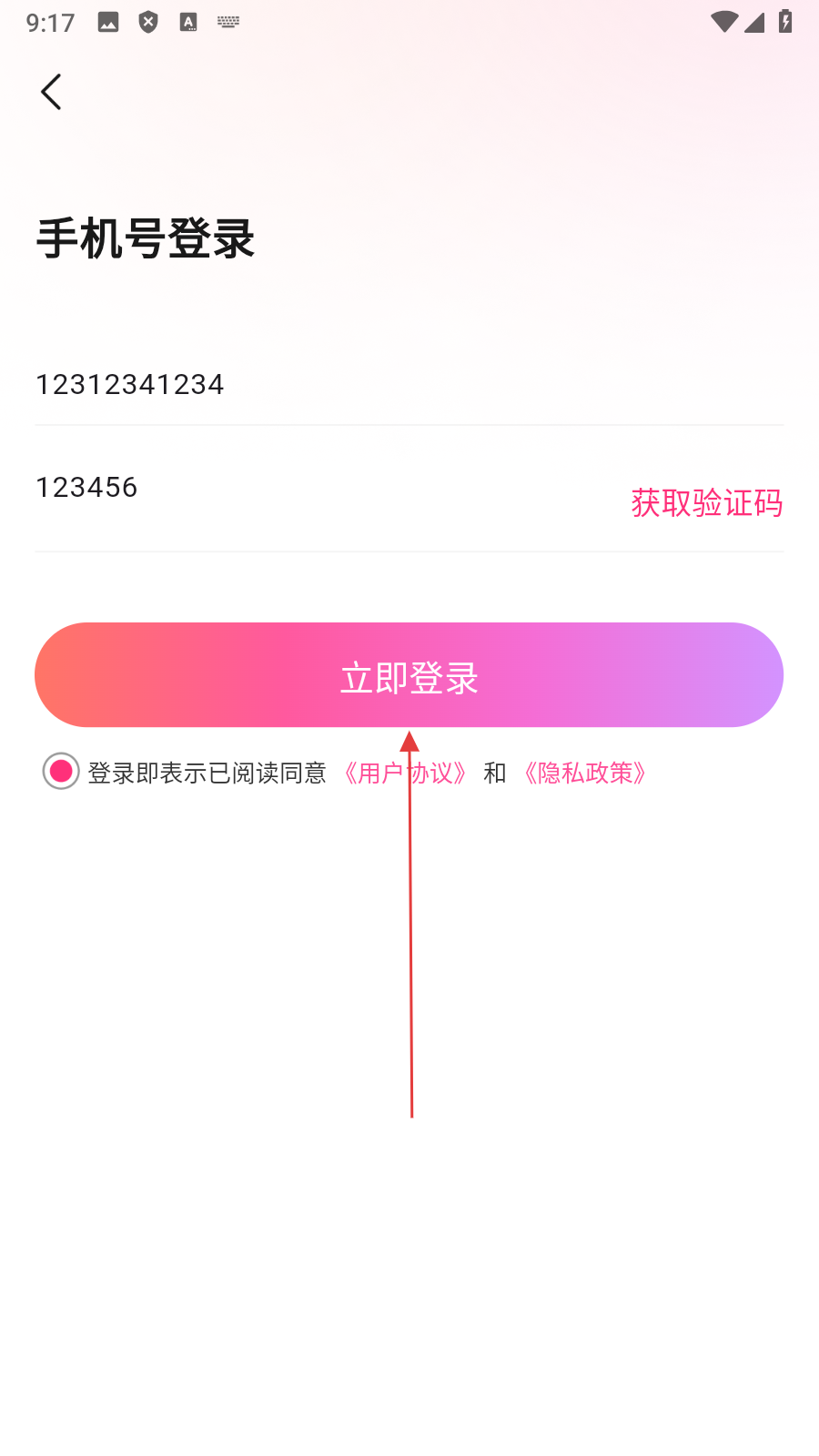Viewport: 819px width, 1456px height.
Task: Tap the verification code field 123456
Action: point(273,488)
